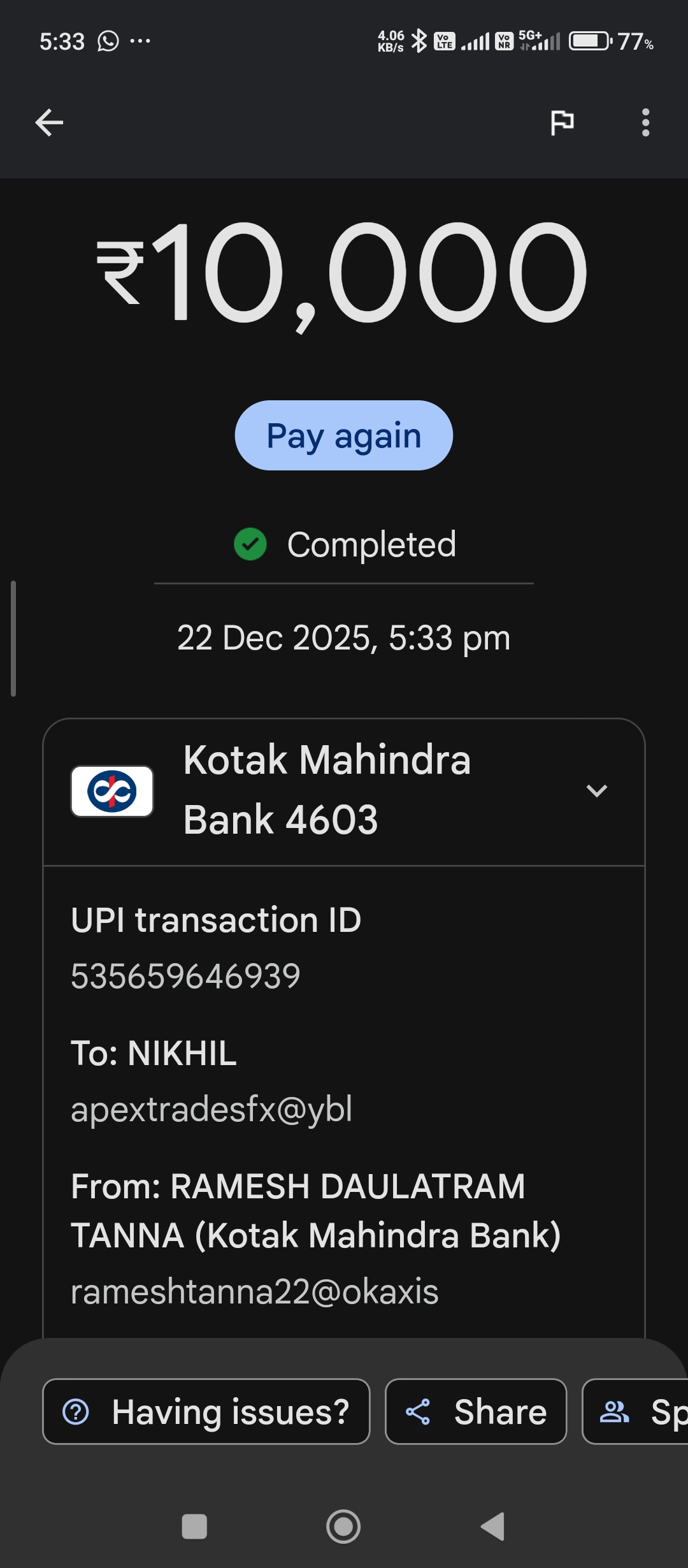Open the recent apps view
Screen dimensions: 688x1568
[194, 1527]
